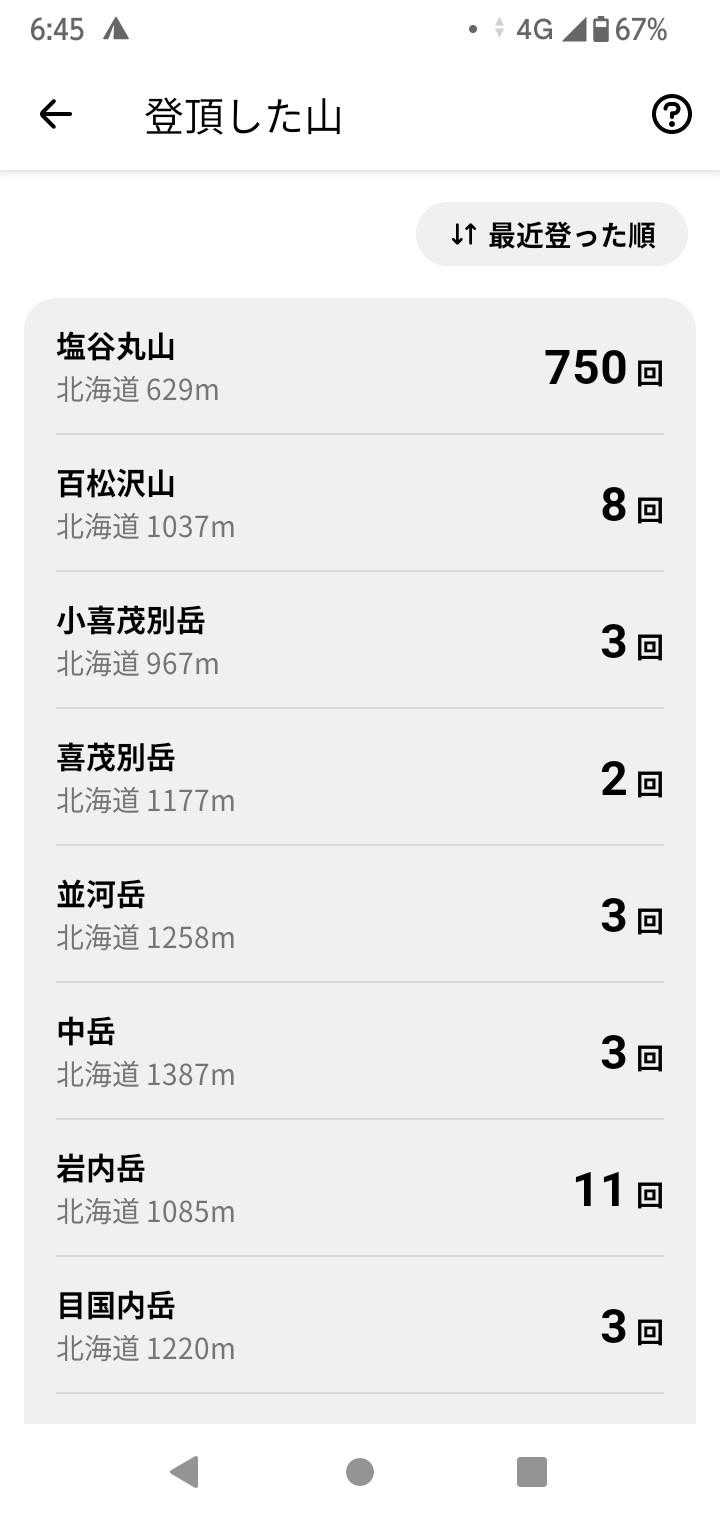Go back from the 登頂した山 screen
The width and height of the screenshot is (720, 1520).
pyautogui.click(x=56, y=116)
